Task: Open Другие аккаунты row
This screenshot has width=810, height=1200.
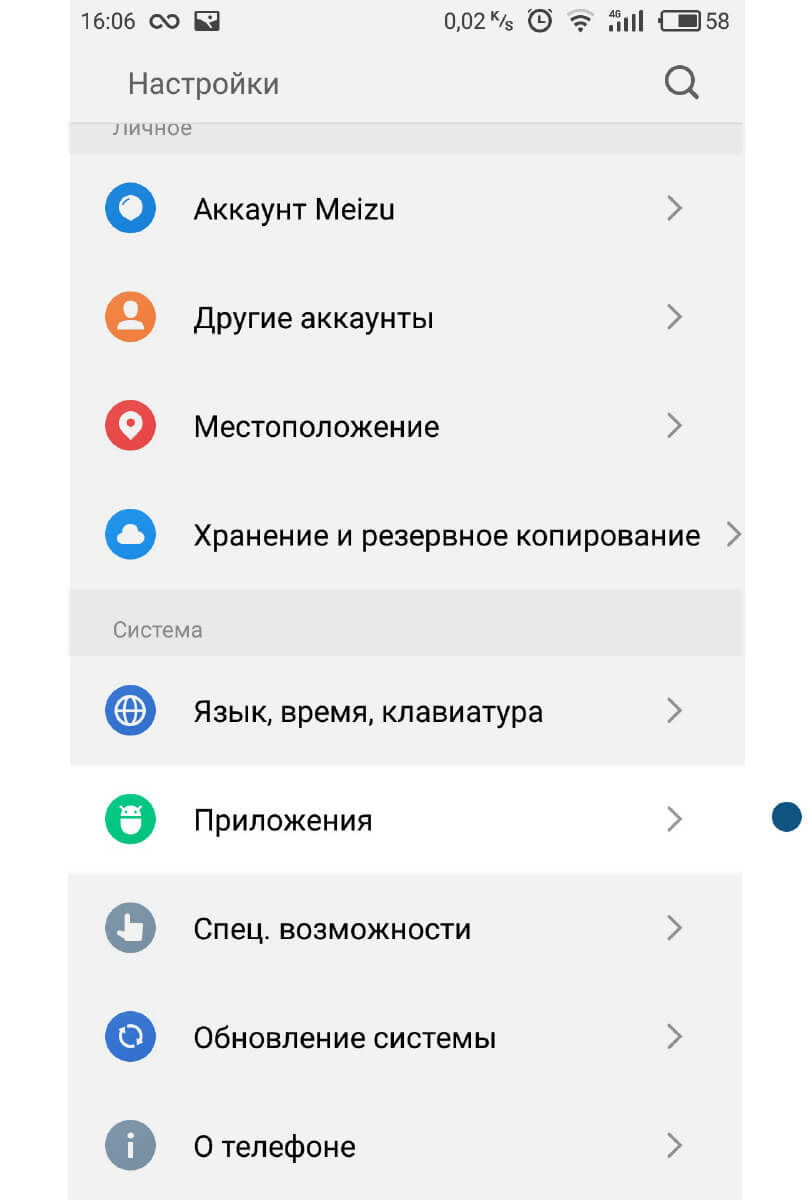Action: [x=400, y=318]
